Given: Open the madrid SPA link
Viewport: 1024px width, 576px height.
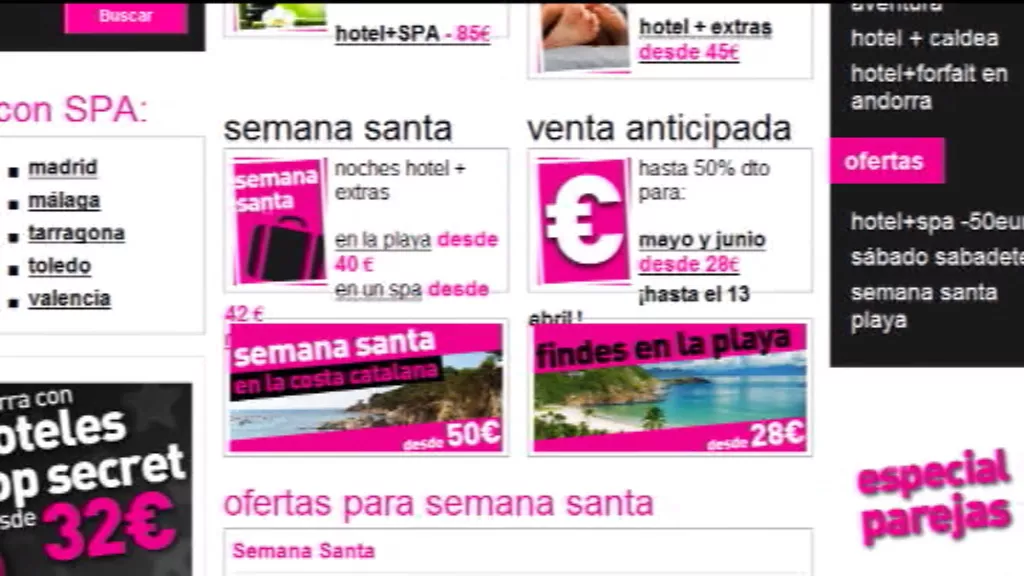Looking at the screenshot, I should pos(62,168).
